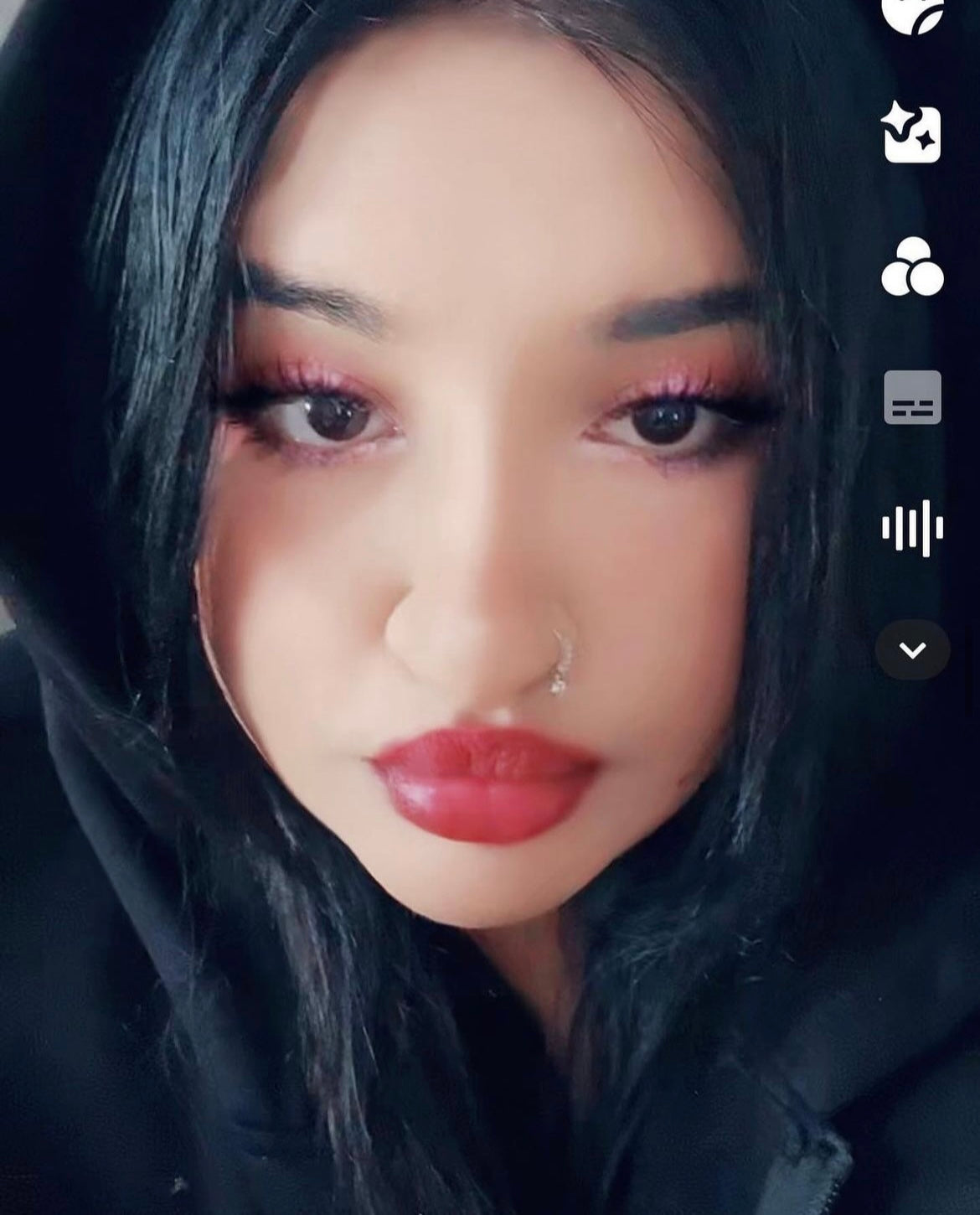Open the filters tool (three circles)
The image size is (980, 1215).
click(912, 266)
